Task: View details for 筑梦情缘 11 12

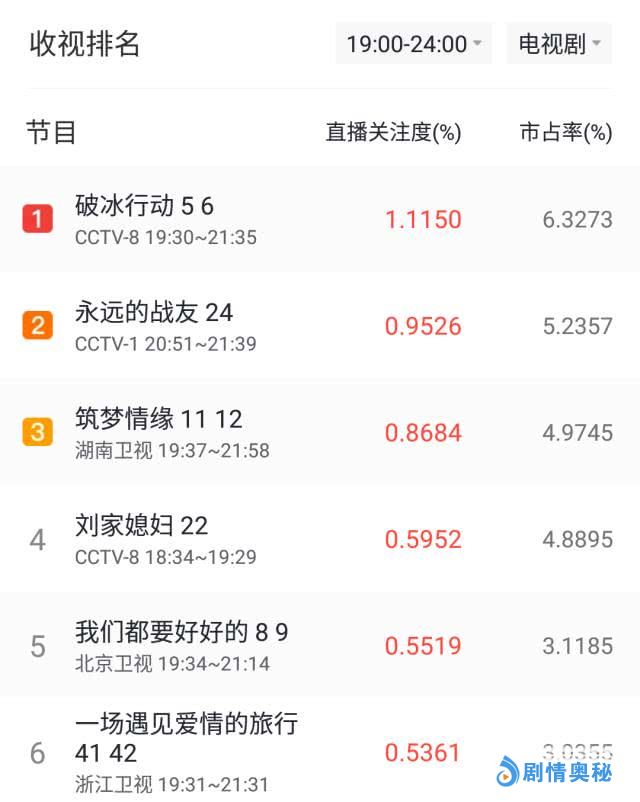Action: click(159, 419)
